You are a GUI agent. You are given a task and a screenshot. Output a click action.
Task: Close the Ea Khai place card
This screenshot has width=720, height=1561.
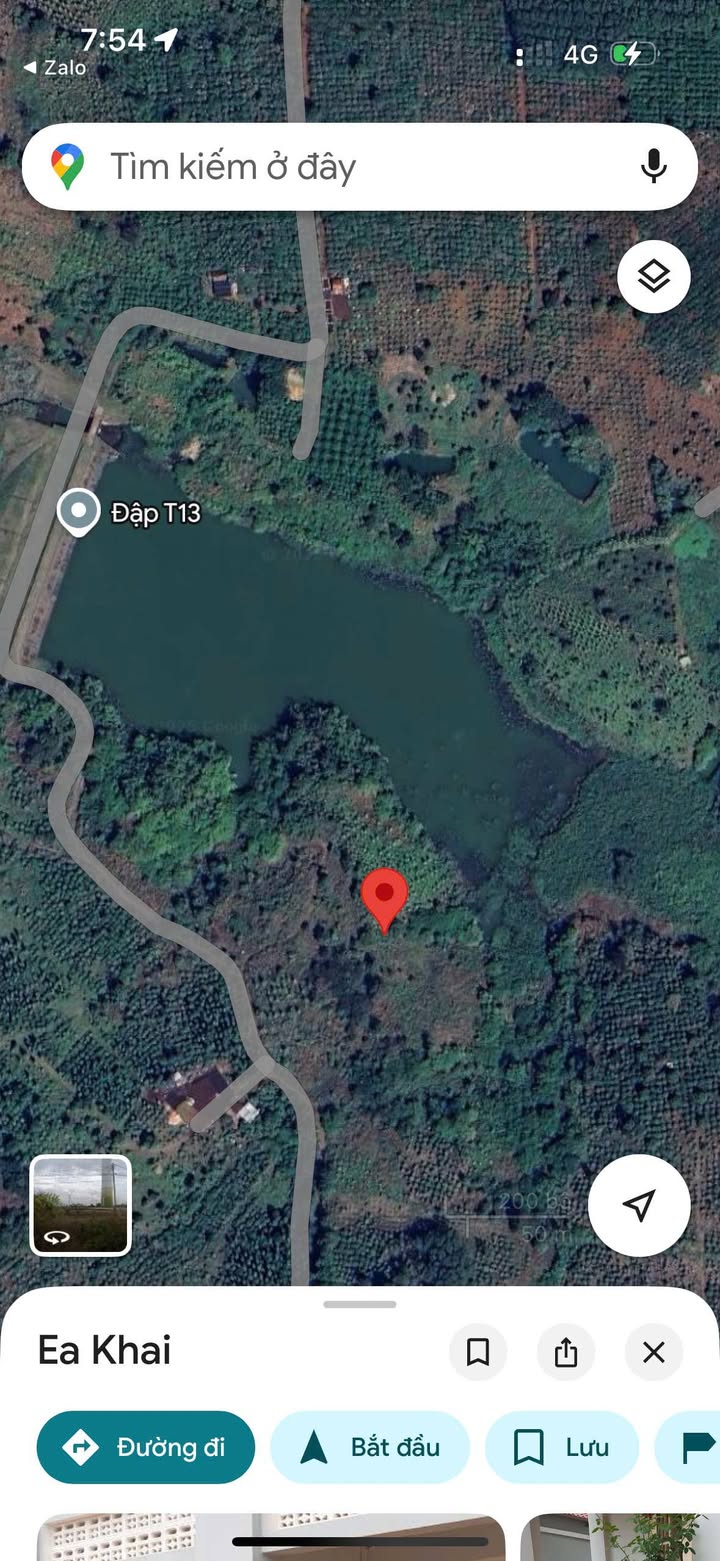point(654,1352)
